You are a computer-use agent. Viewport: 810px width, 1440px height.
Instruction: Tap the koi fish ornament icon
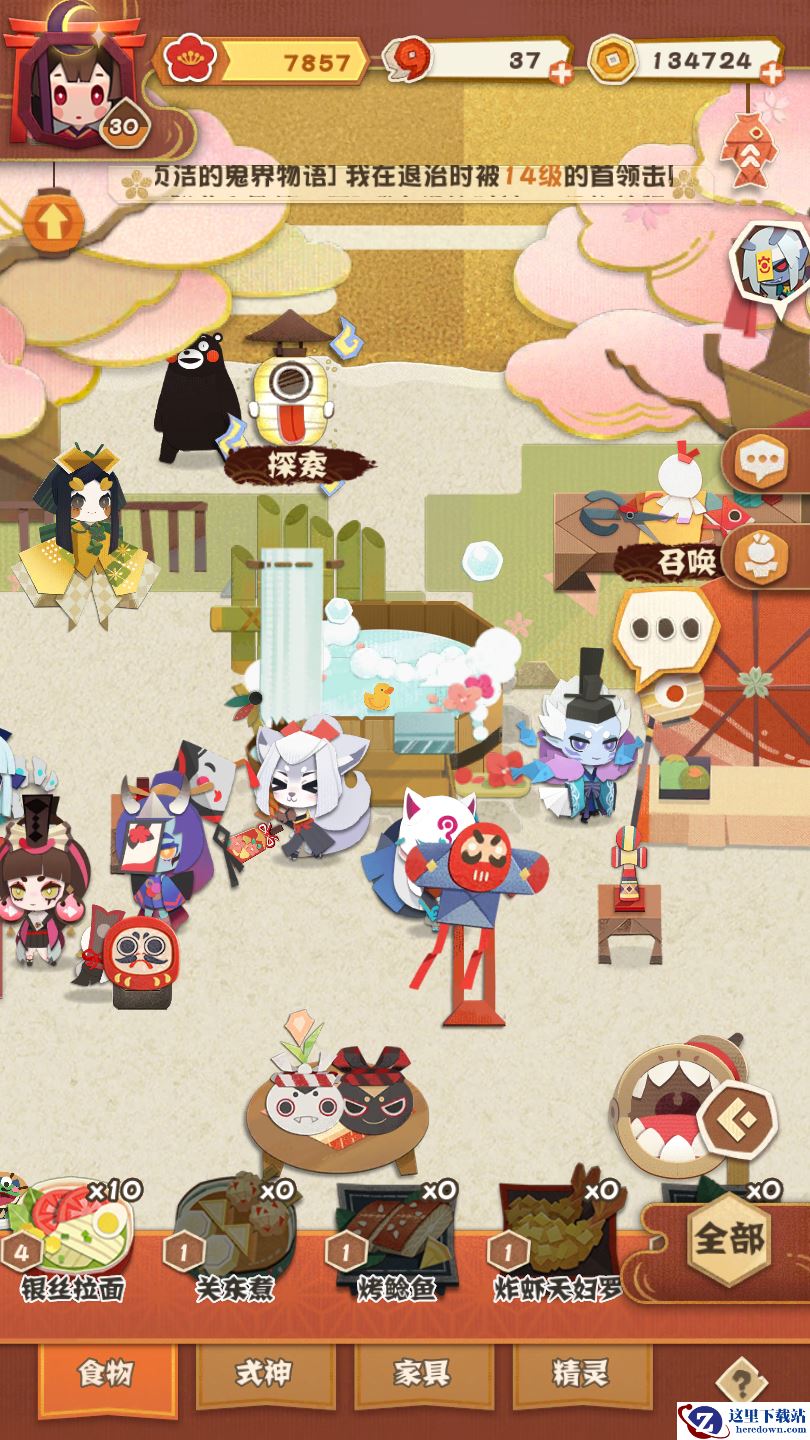(x=747, y=148)
